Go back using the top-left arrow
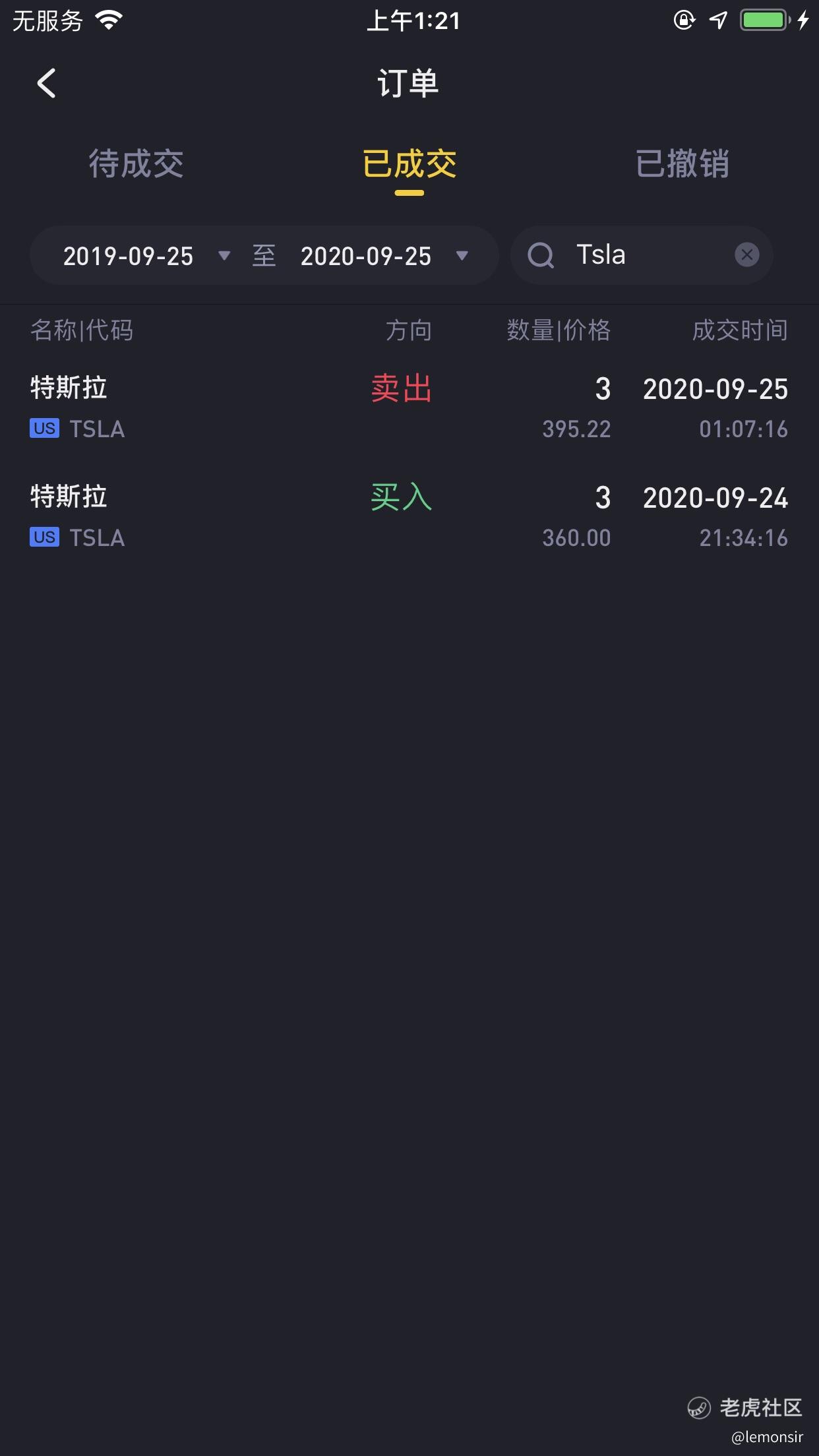Image resolution: width=819 pixels, height=1456 pixels. pyautogui.click(x=46, y=84)
